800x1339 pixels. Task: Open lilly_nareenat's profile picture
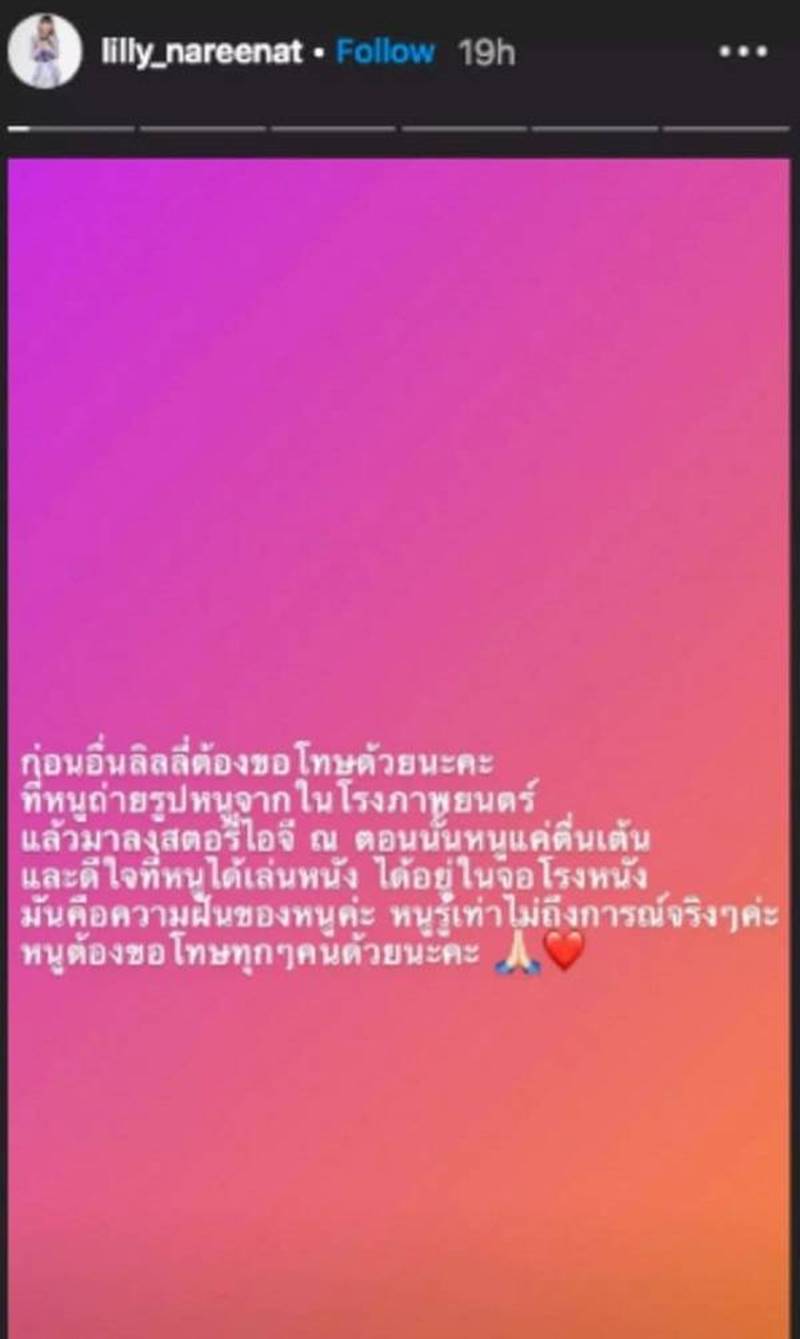(45, 52)
